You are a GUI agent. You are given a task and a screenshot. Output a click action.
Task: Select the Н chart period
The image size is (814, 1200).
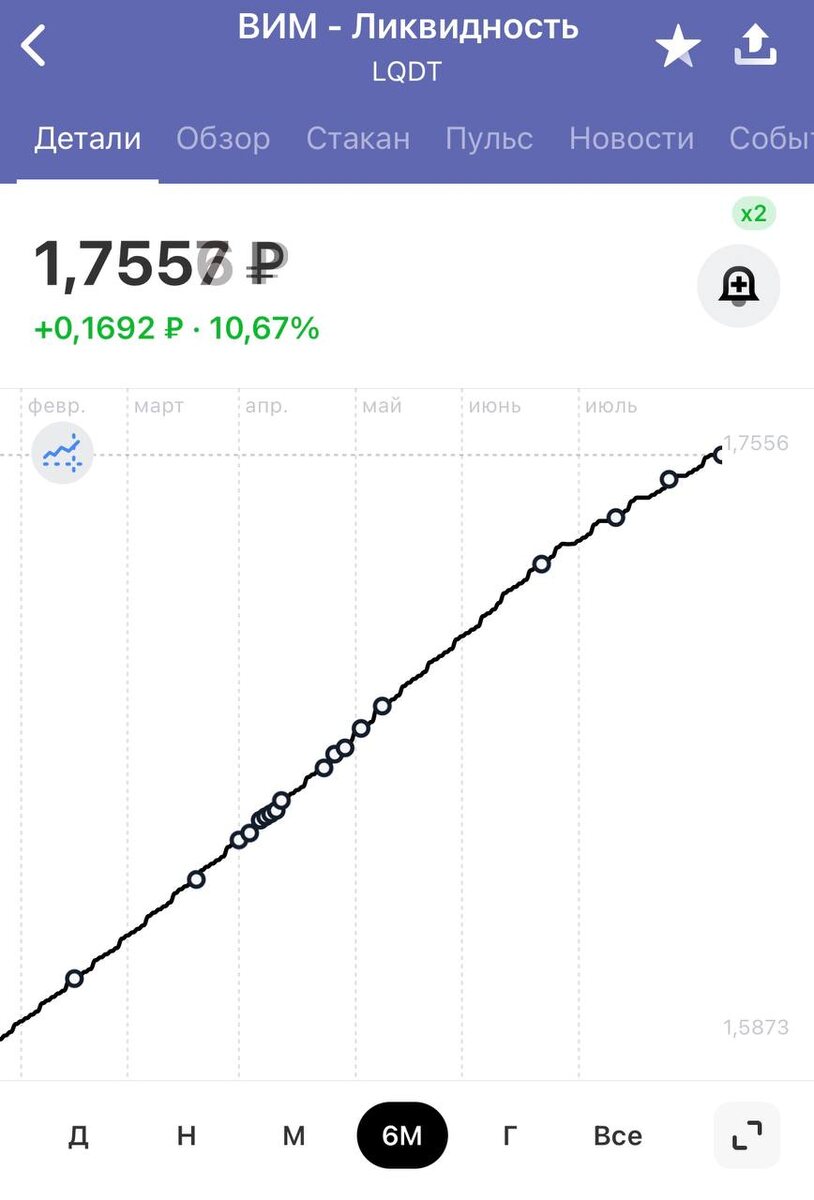[186, 1136]
